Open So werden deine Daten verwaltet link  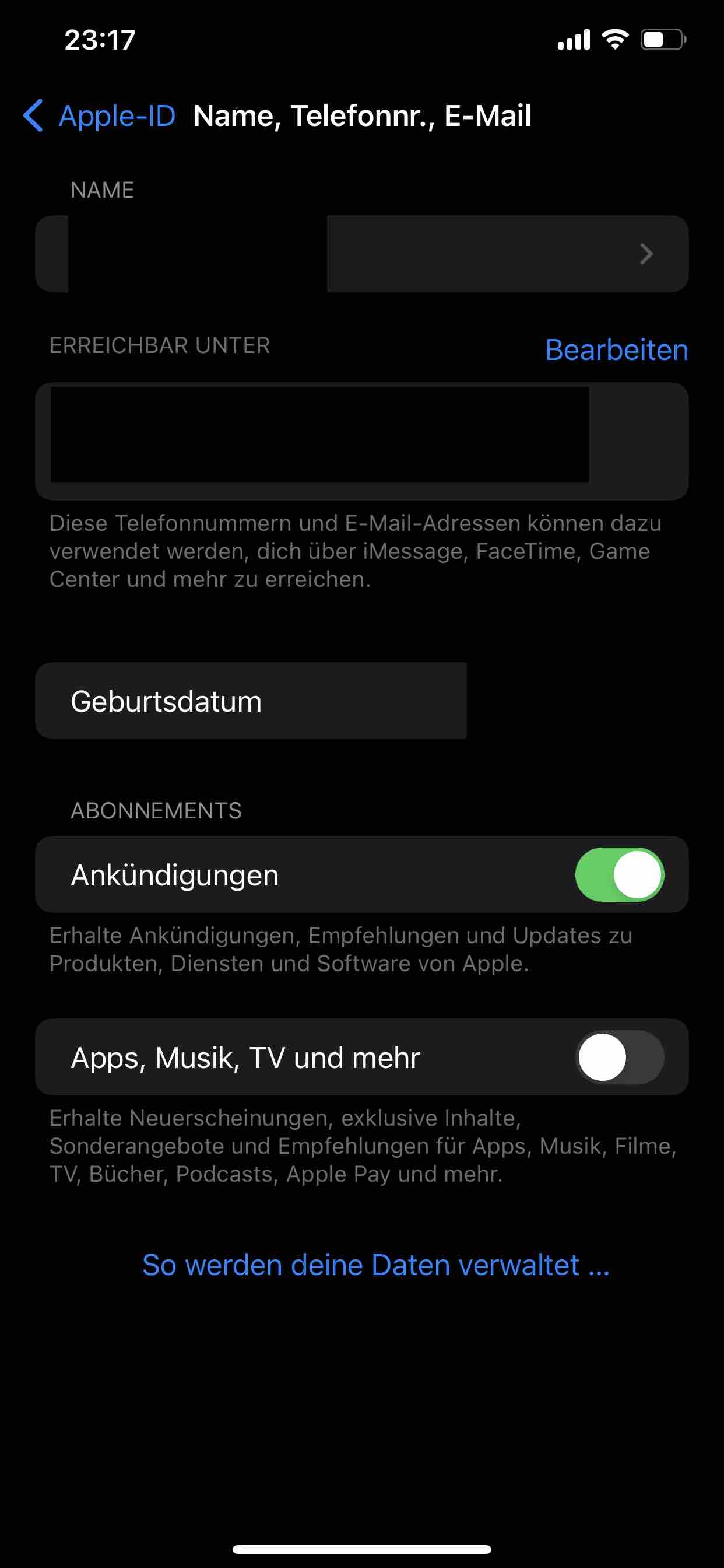pos(375,1265)
